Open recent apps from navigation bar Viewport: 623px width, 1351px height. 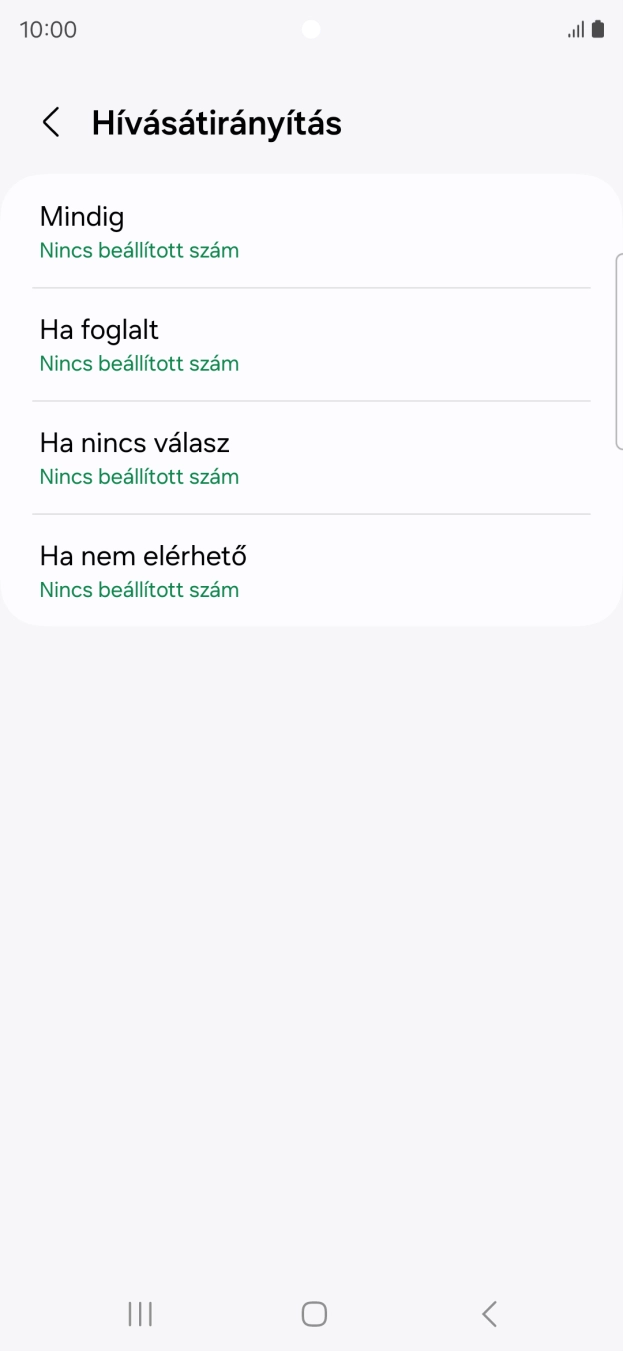coord(140,1314)
